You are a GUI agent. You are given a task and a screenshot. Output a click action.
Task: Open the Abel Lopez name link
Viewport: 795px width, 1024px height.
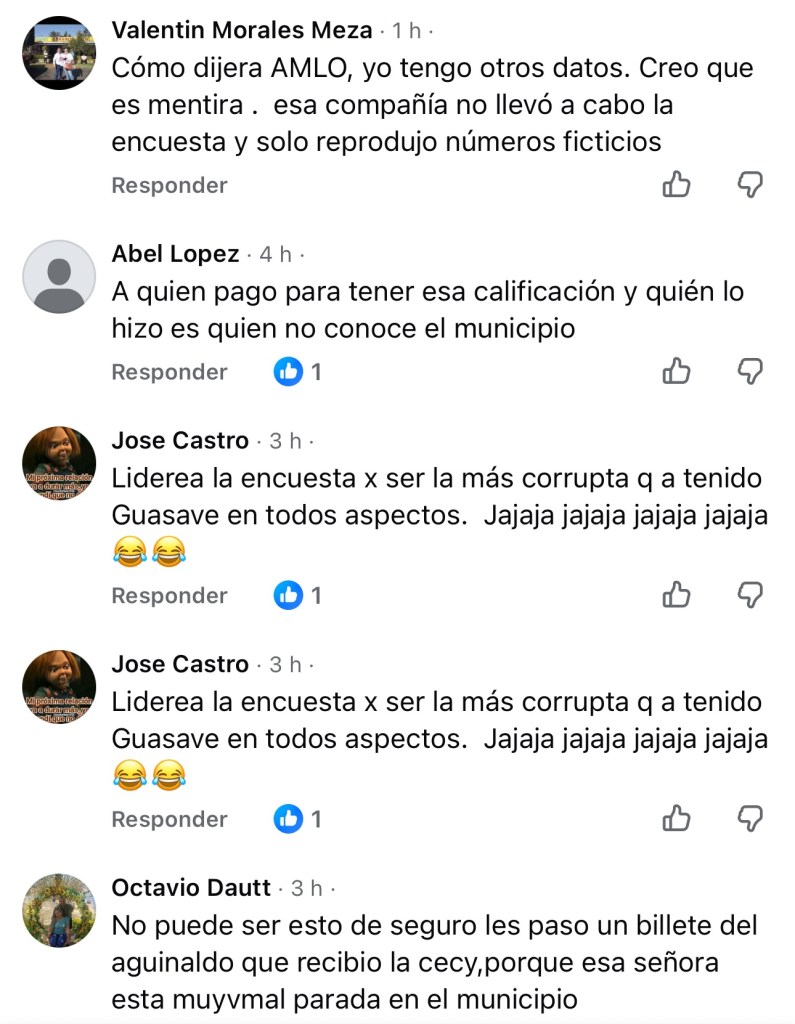pos(175,254)
